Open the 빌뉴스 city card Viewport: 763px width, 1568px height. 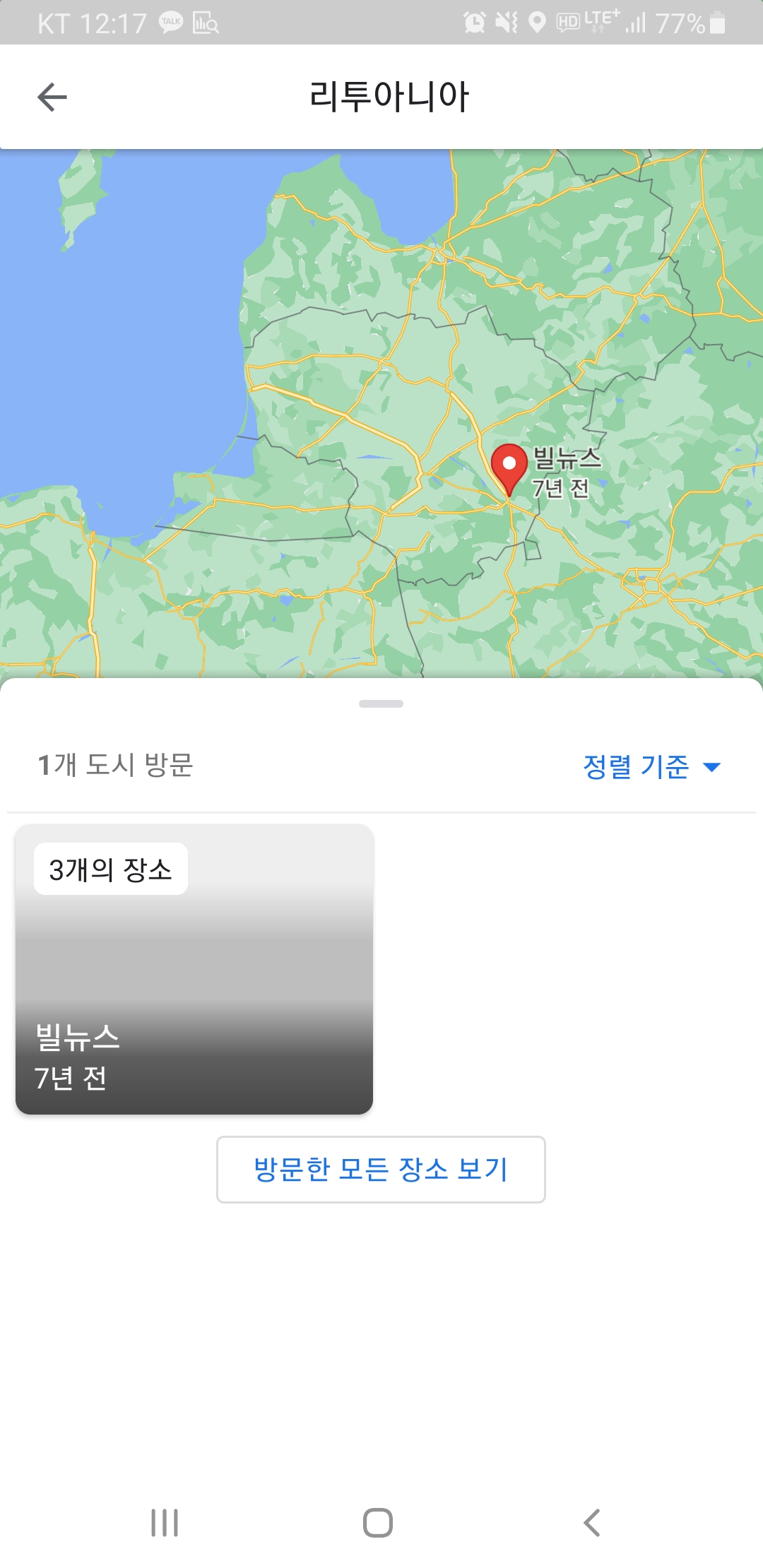tap(194, 969)
